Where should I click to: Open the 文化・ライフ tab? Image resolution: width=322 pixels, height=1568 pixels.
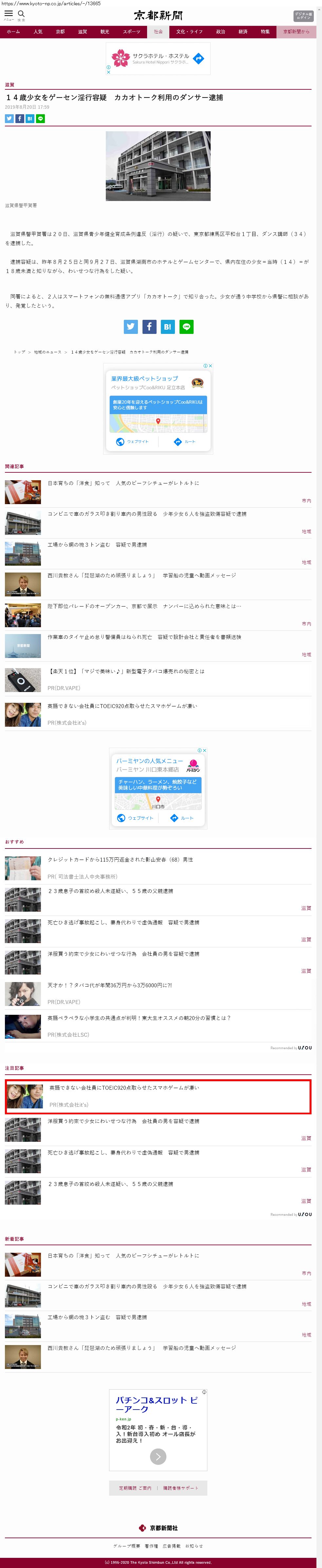click(x=189, y=32)
